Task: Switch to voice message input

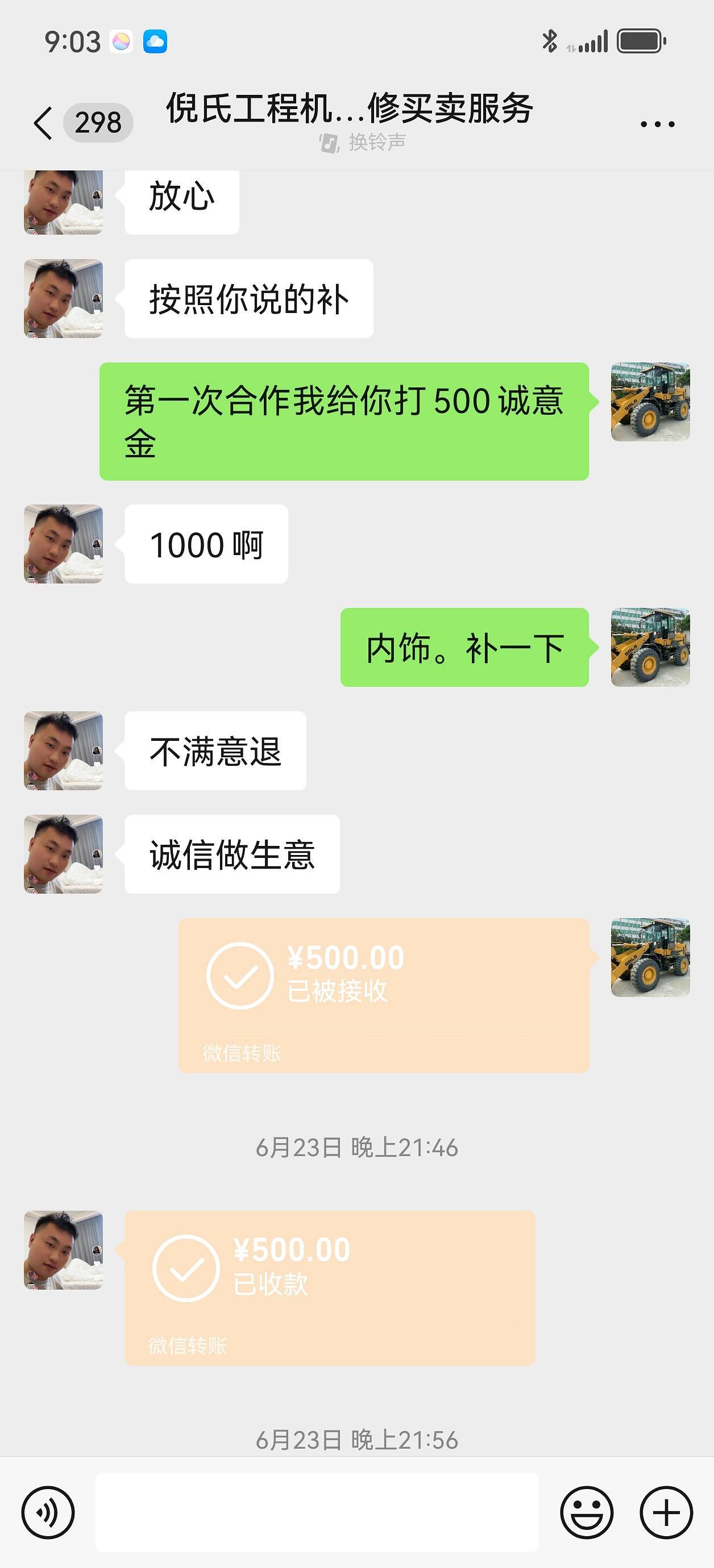Action: click(48, 1512)
